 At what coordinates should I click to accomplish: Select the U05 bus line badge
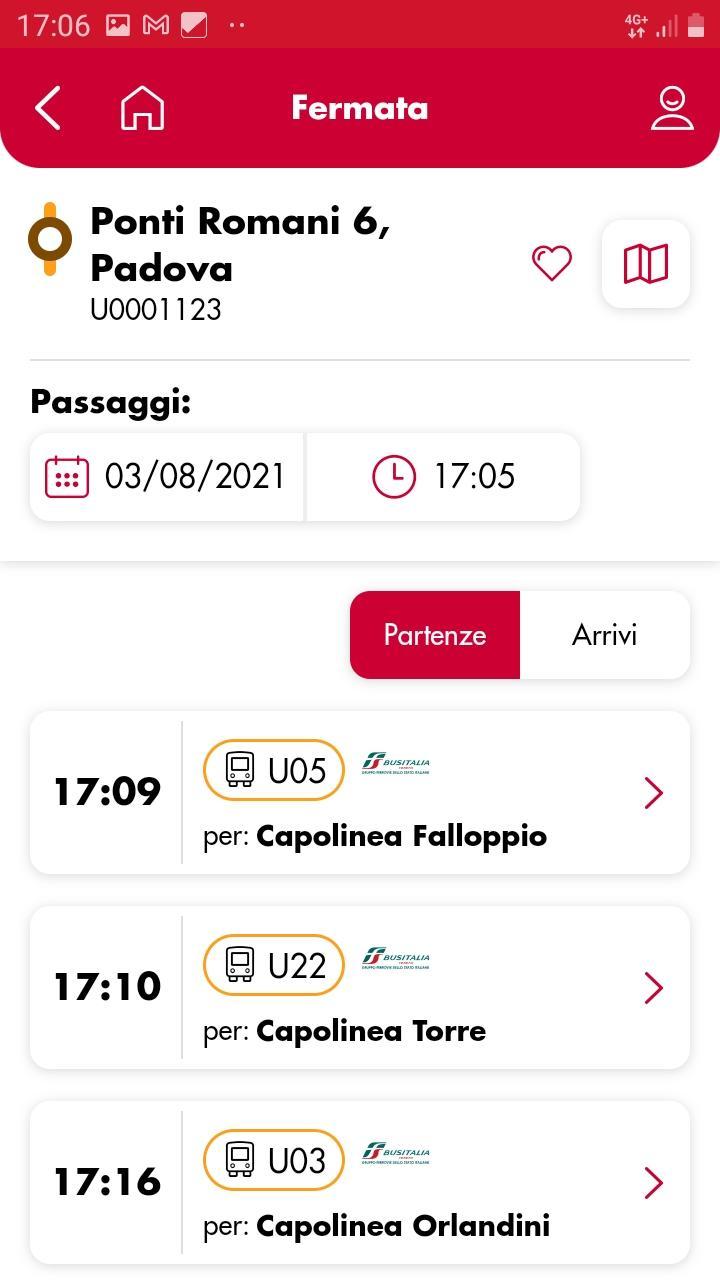tap(273, 769)
